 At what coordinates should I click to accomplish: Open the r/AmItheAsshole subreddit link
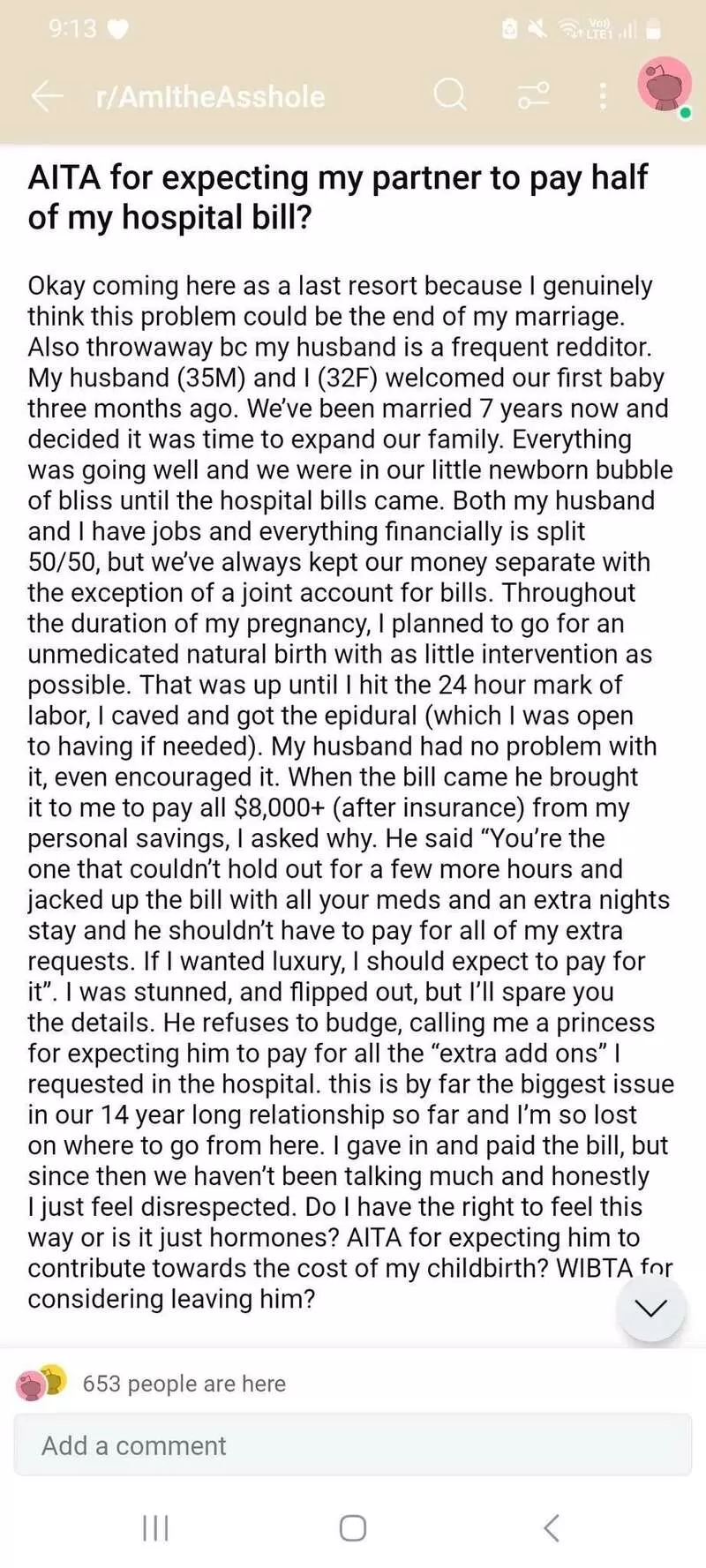click(210, 96)
